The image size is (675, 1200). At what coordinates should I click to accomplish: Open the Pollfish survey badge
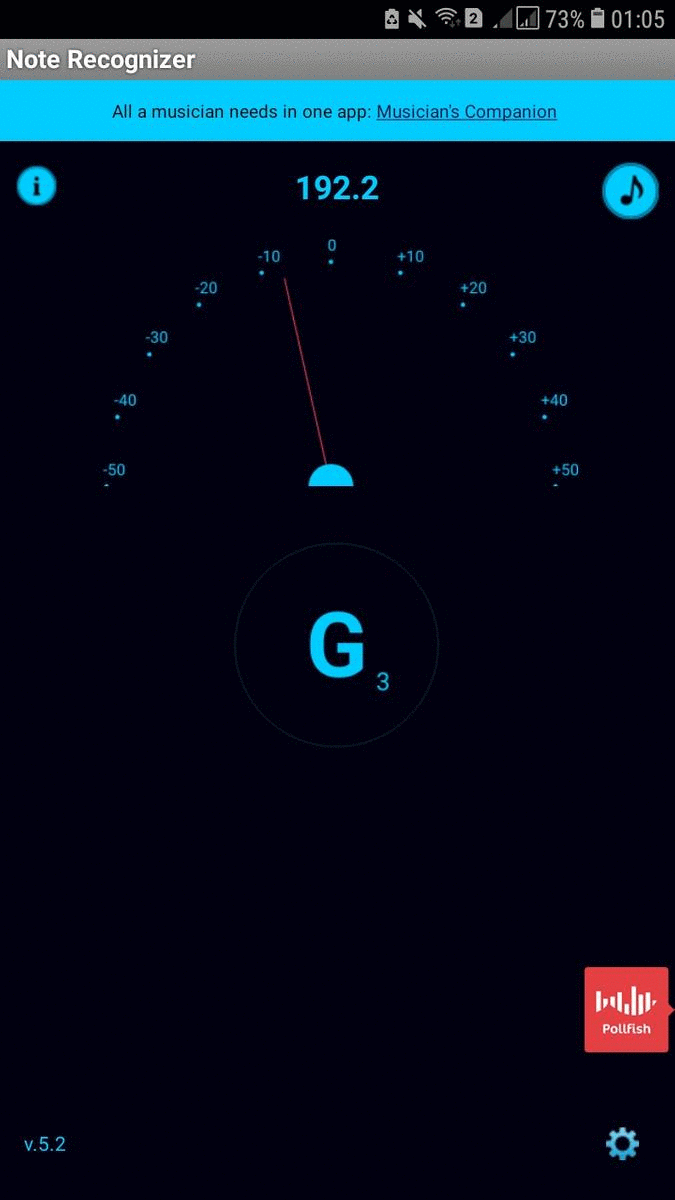[626, 1009]
